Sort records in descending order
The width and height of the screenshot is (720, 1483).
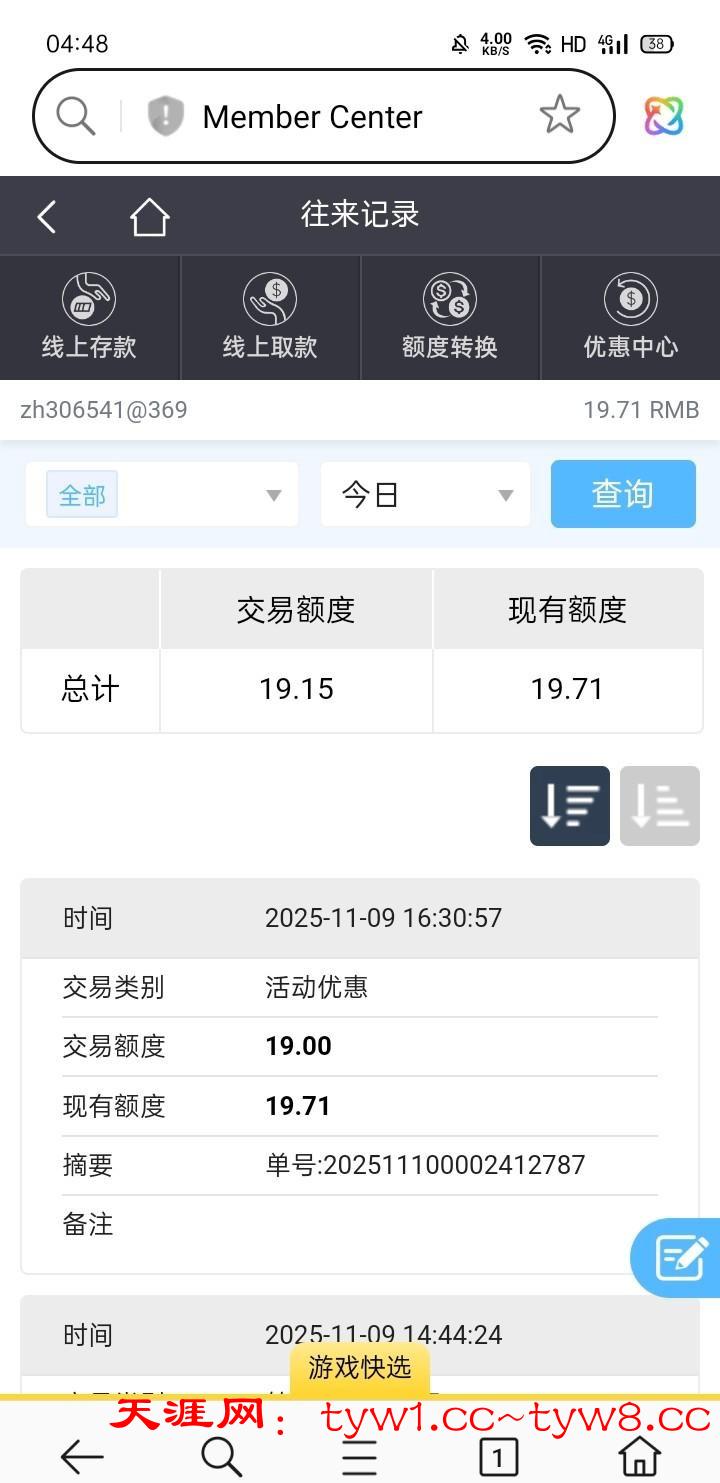click(x=569, y=806)
